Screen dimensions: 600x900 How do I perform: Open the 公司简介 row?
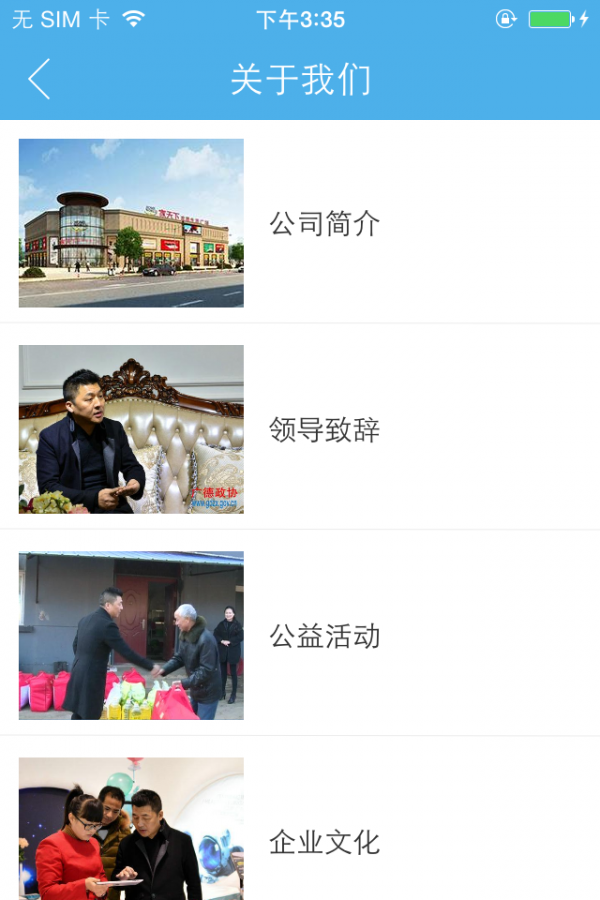pyautogui.click(x=324, y=223)
